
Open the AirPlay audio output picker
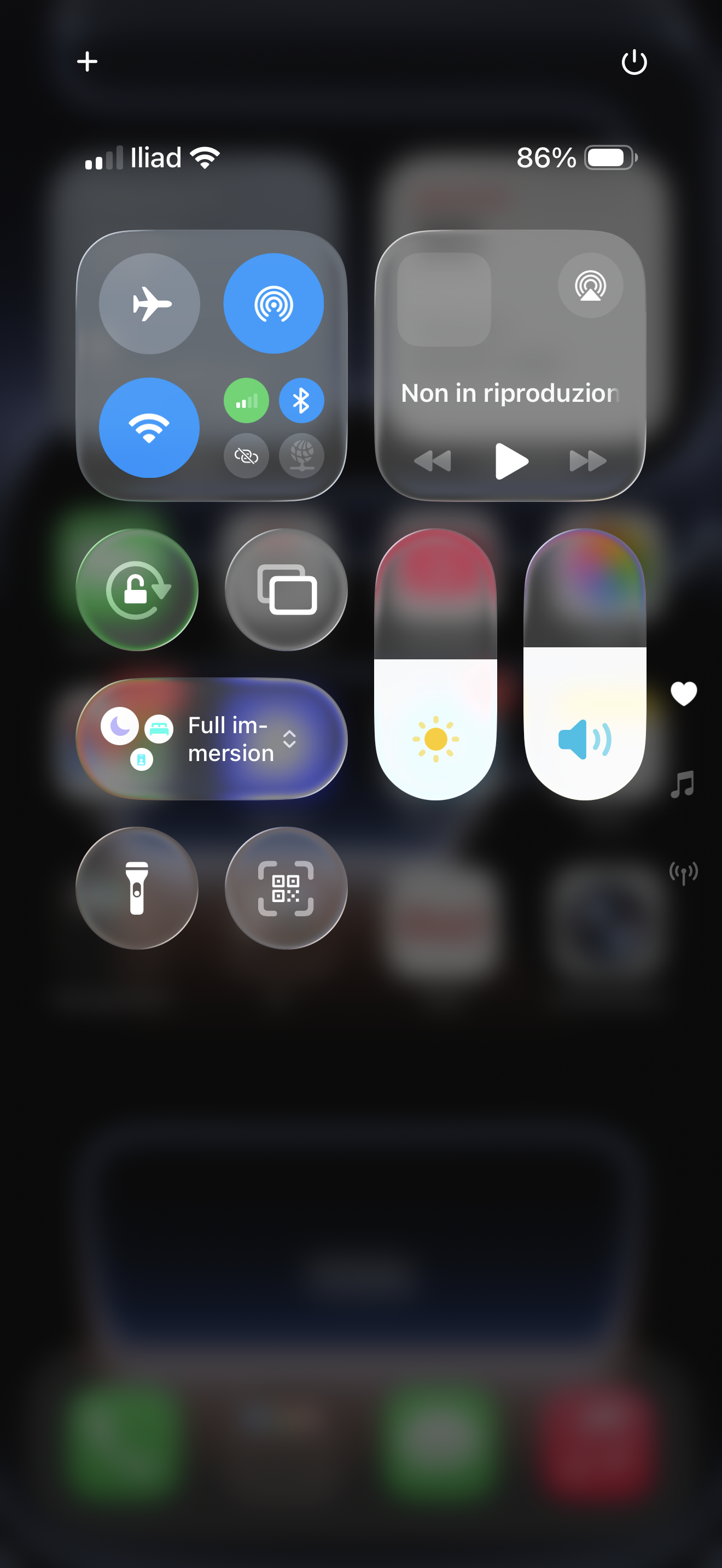[590, 285]
